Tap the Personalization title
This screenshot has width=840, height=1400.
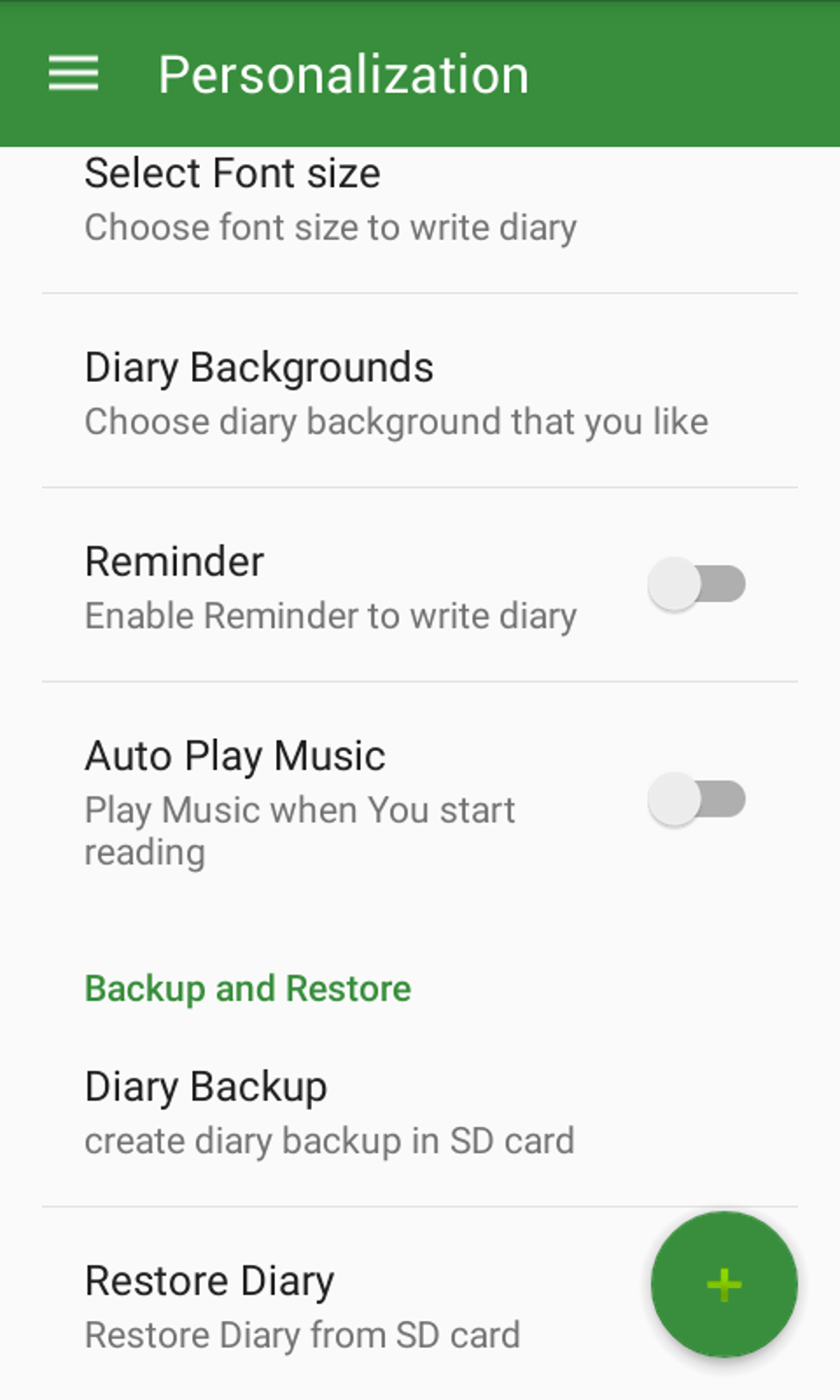pyautogui.click(x=344, y=75)
